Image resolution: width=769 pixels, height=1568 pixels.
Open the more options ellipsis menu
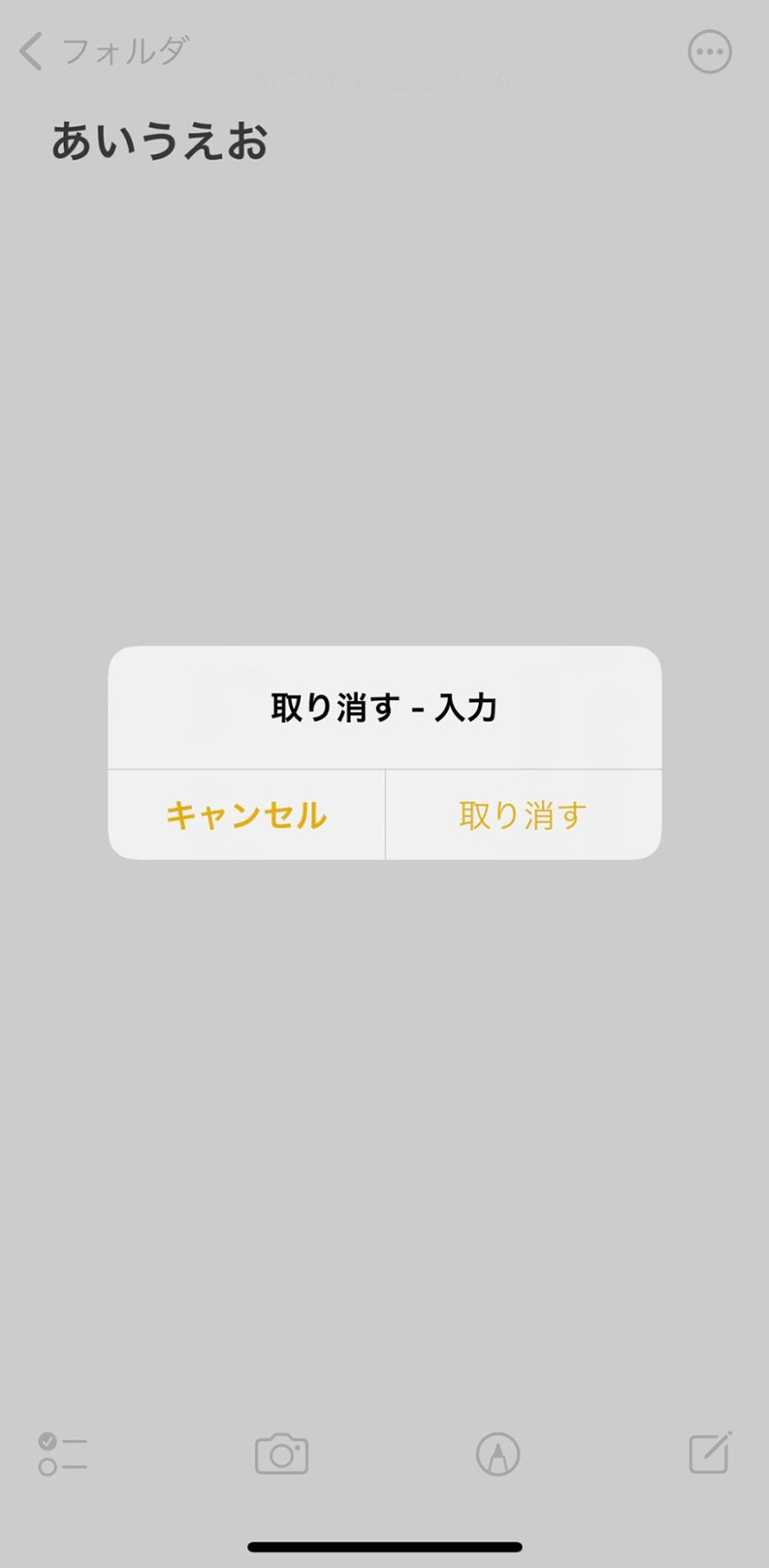coord(709,52)
